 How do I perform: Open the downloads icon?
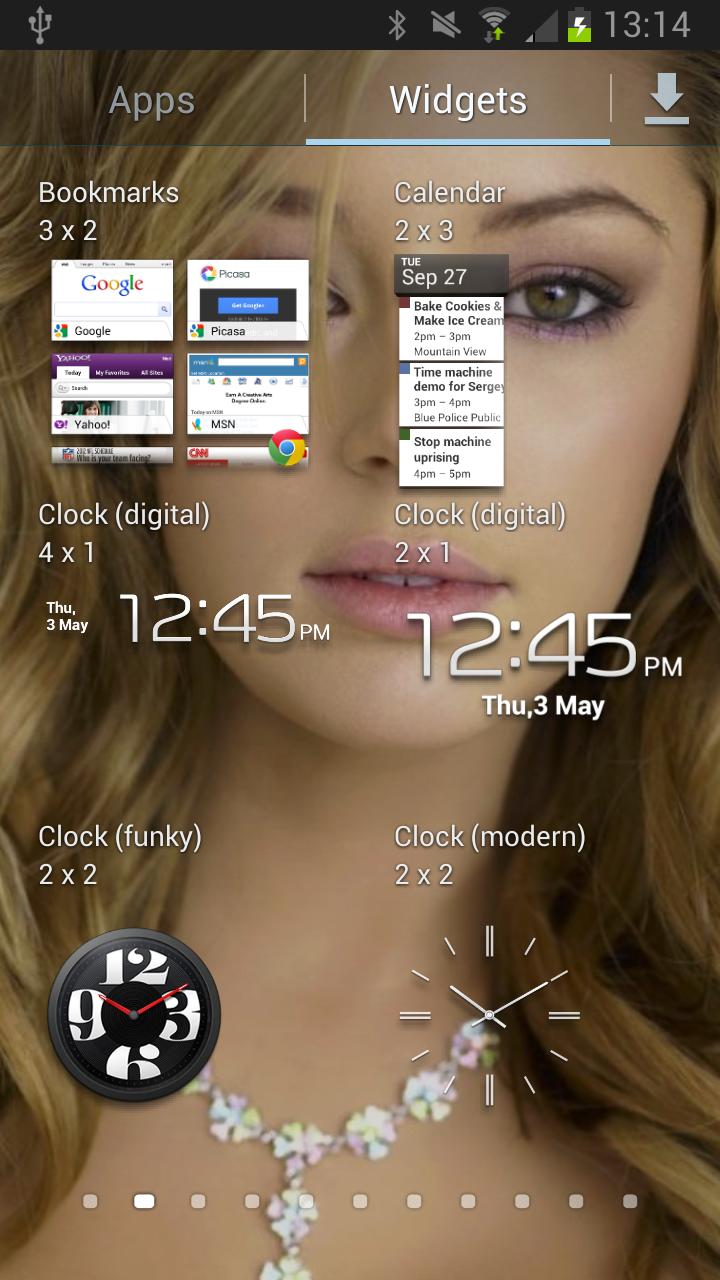pyautogui.click(x=666, y=100)
